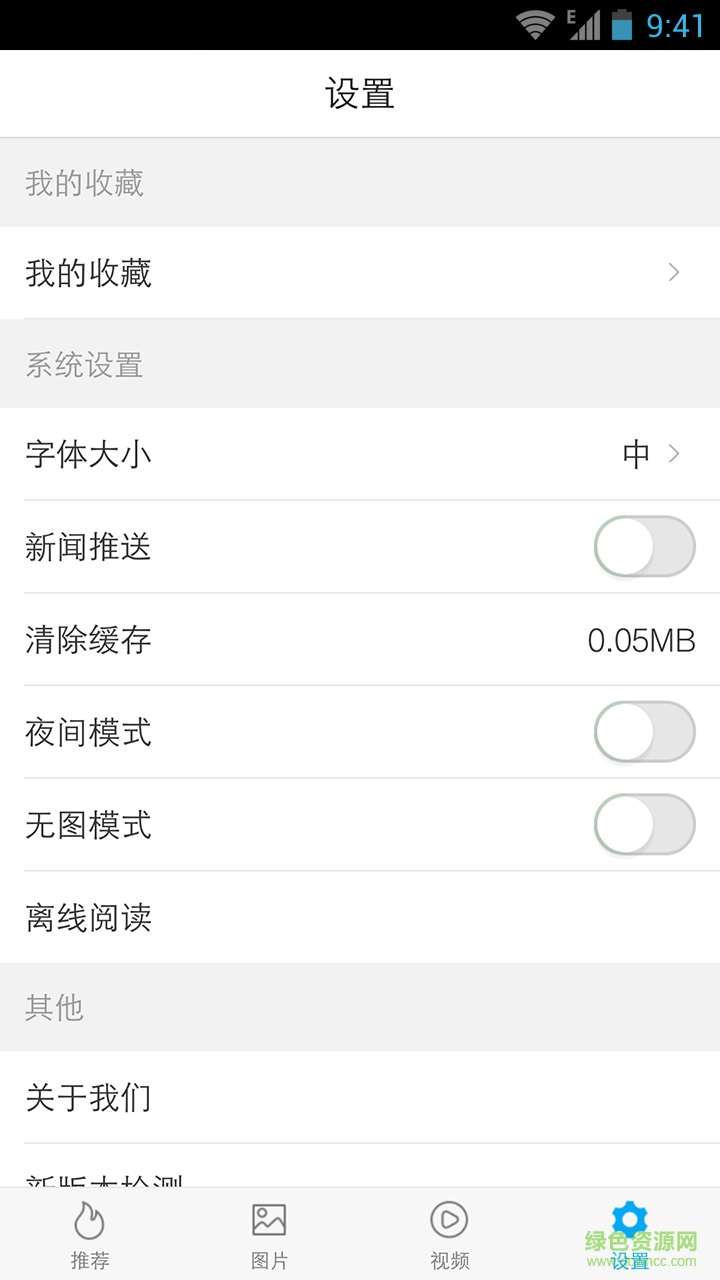The width and height of the screenshot is (720, 1280).
Task: Clear cache showing 0.05MB
Action: [x=360, y=640]
